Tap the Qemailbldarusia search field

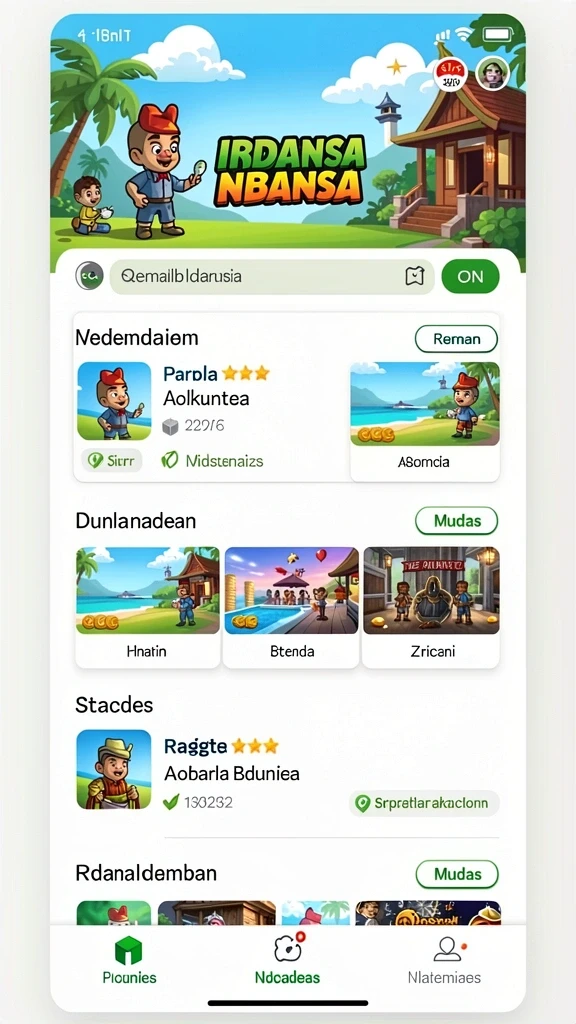click(x=272, y=276)
